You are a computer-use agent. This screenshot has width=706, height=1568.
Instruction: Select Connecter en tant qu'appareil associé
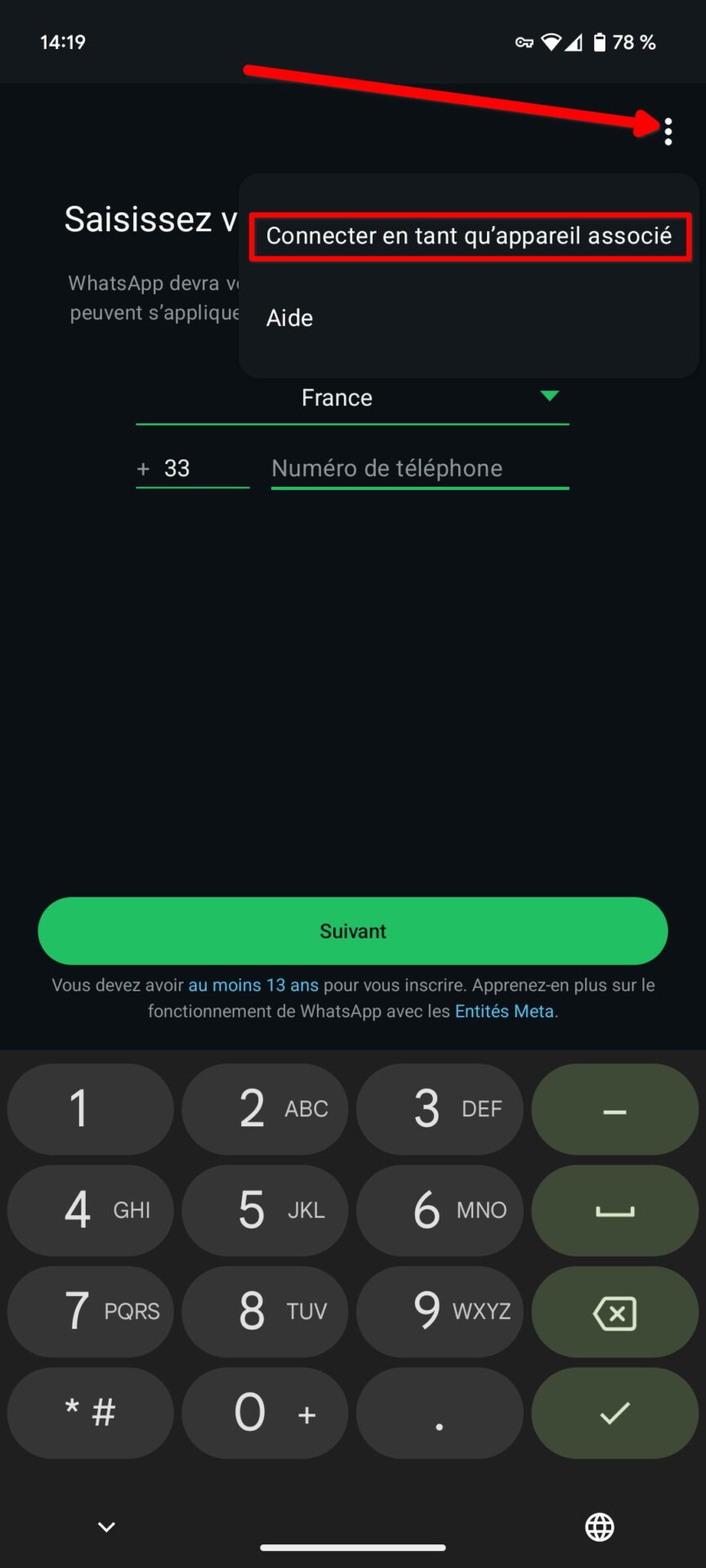[469, 236]
